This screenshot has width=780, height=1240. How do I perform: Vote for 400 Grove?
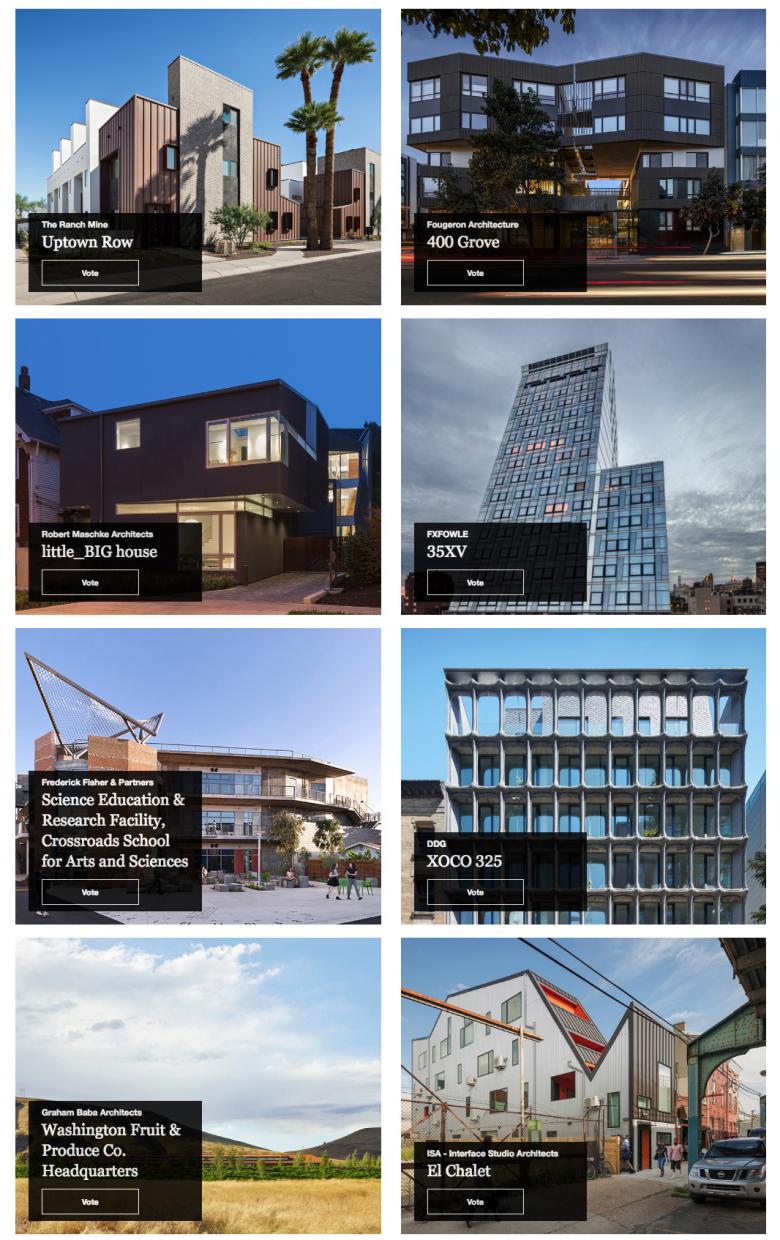(x=475, y=273)
